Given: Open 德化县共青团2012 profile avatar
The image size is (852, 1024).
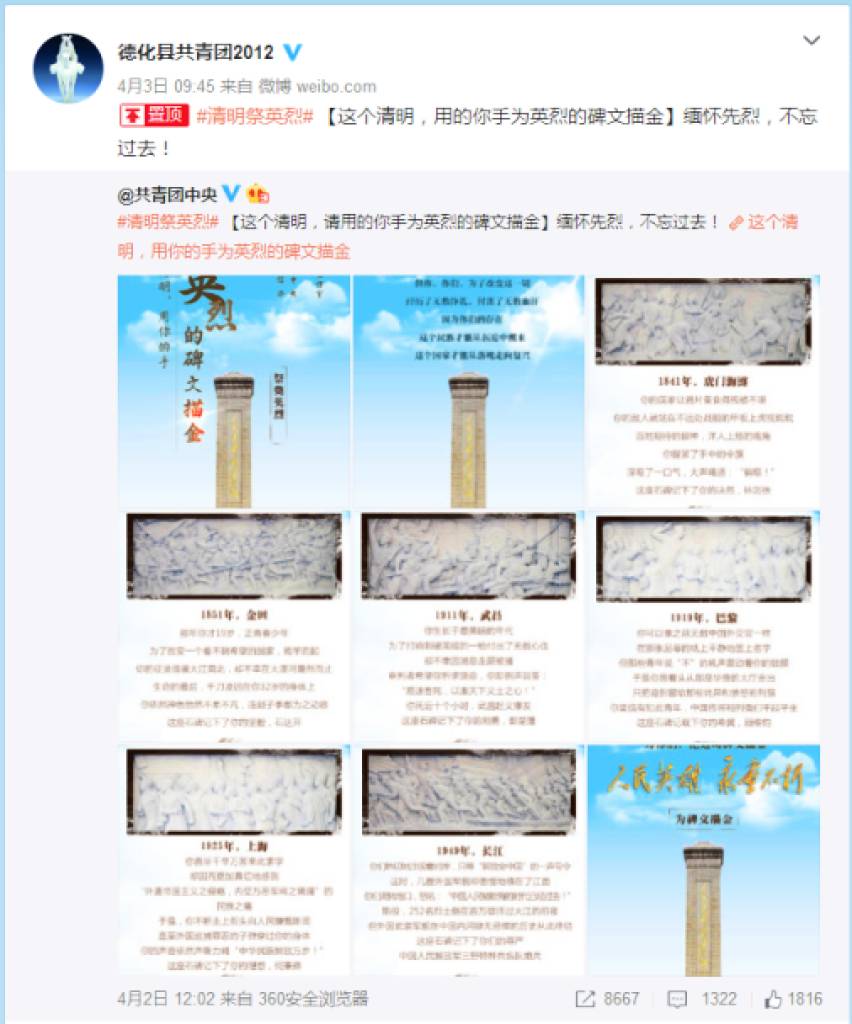Looking at the screenshot, I should tap(68, 69).
